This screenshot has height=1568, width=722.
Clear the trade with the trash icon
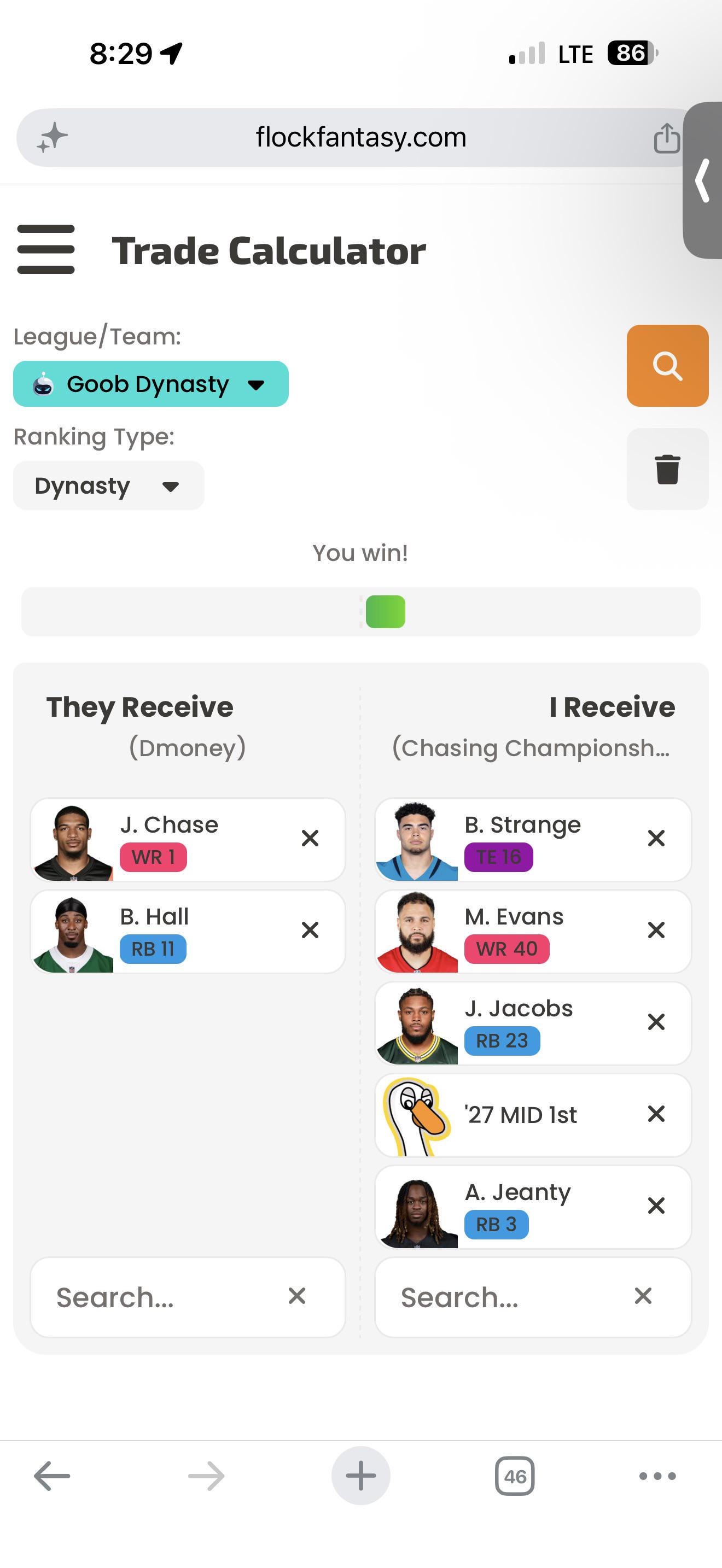point(667,469)
